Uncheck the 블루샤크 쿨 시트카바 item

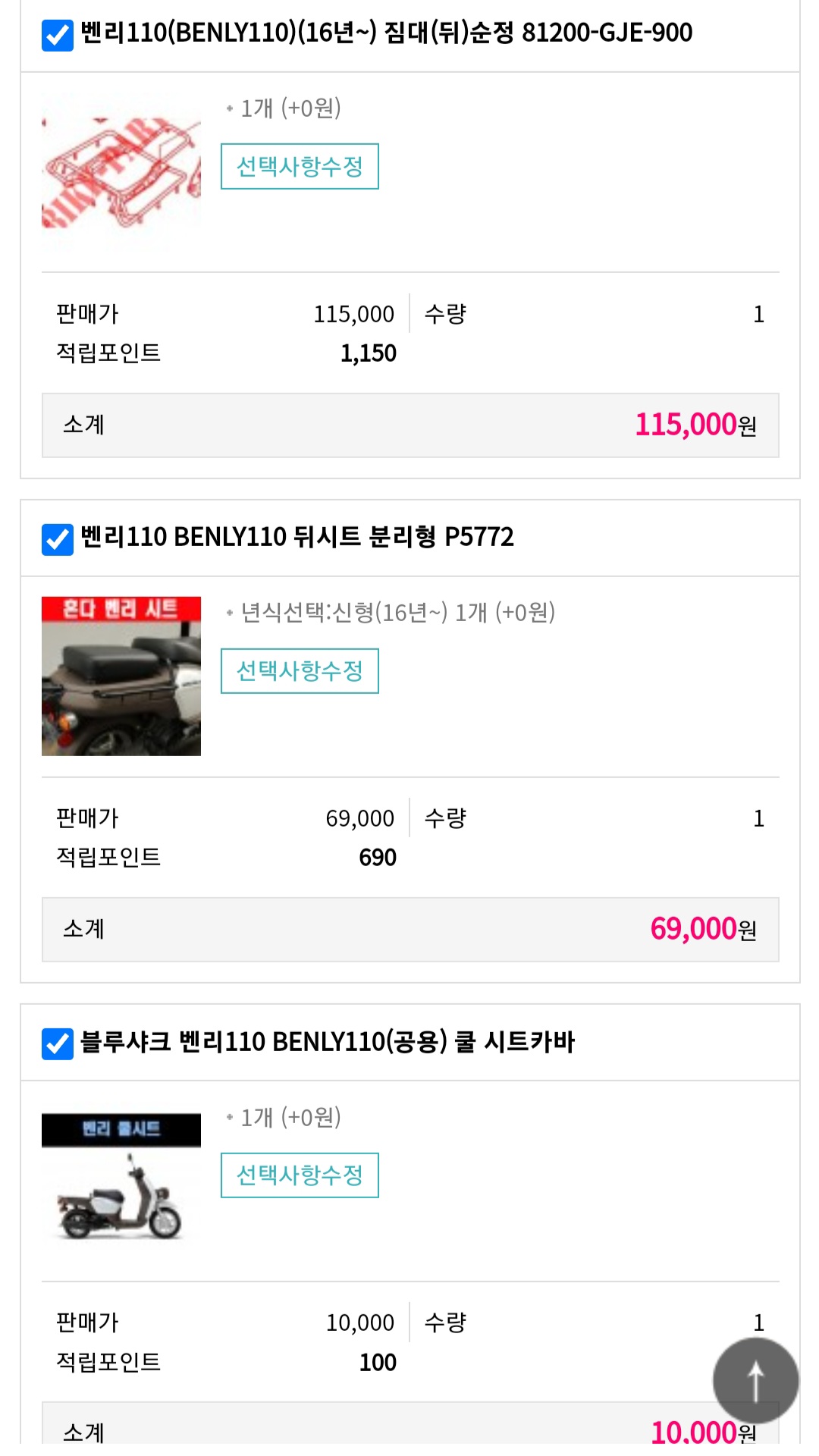click(x=58, y=1043)
